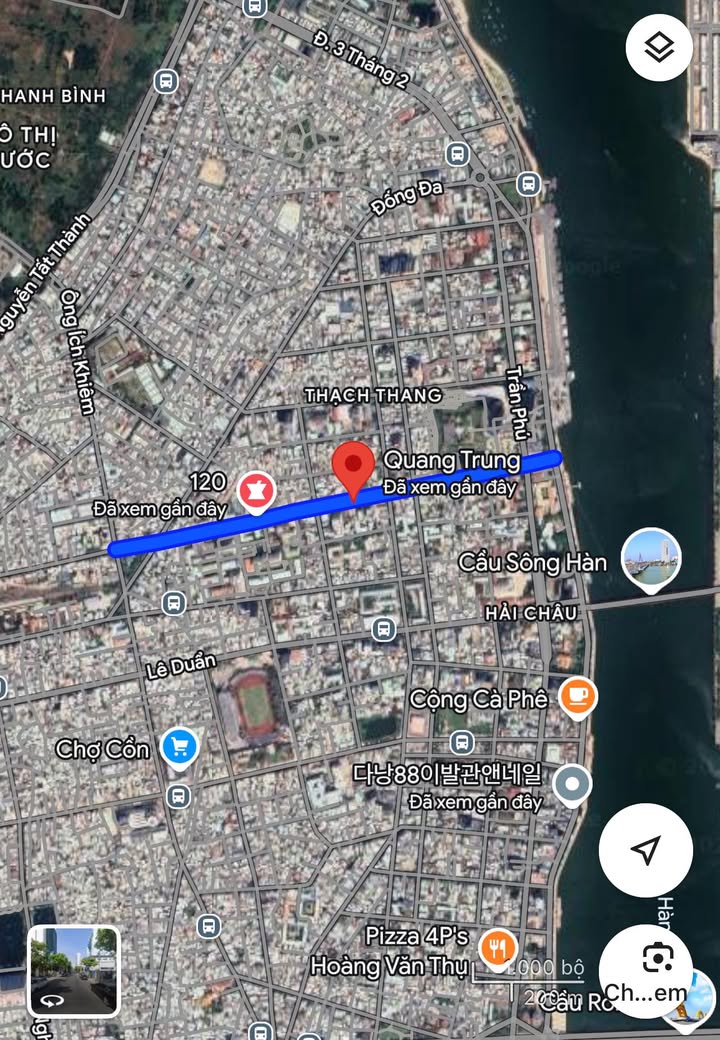Screen dimensions: 720x1040
Task: Open the Cầu Sông Hàn place marker
Action: coord(651,558)
